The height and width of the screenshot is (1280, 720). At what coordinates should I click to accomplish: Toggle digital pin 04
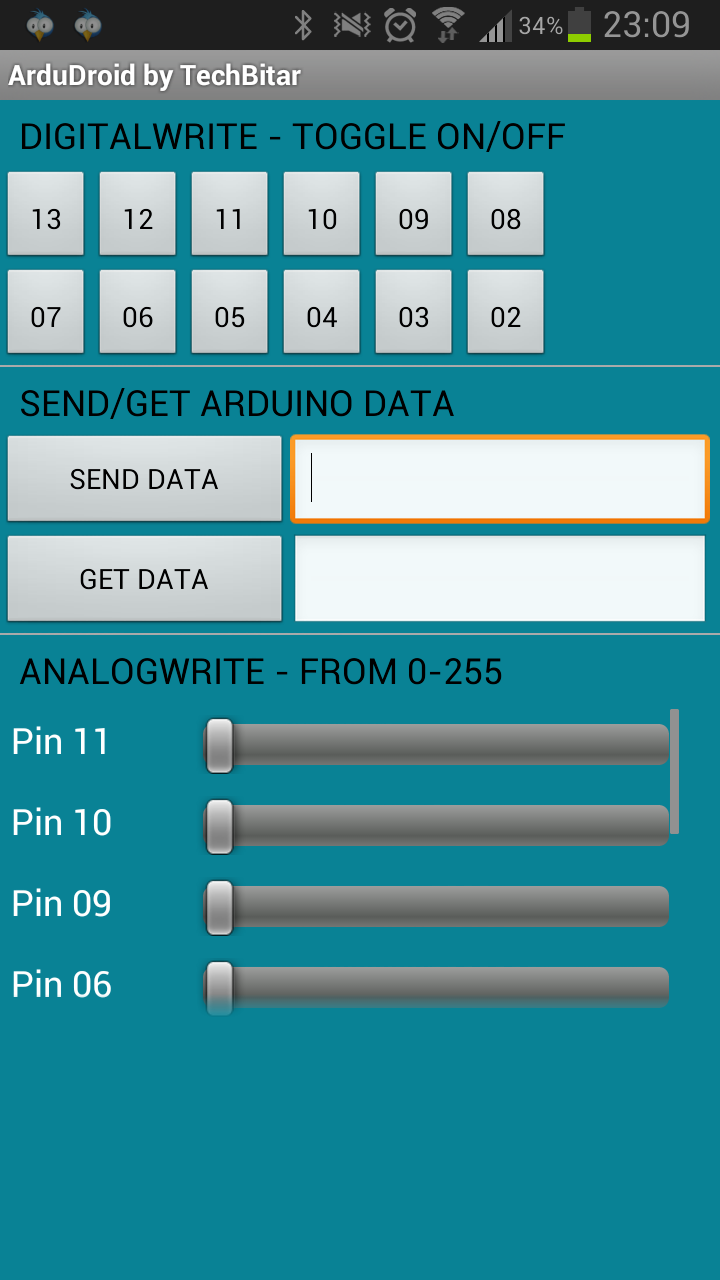point(322,312)
